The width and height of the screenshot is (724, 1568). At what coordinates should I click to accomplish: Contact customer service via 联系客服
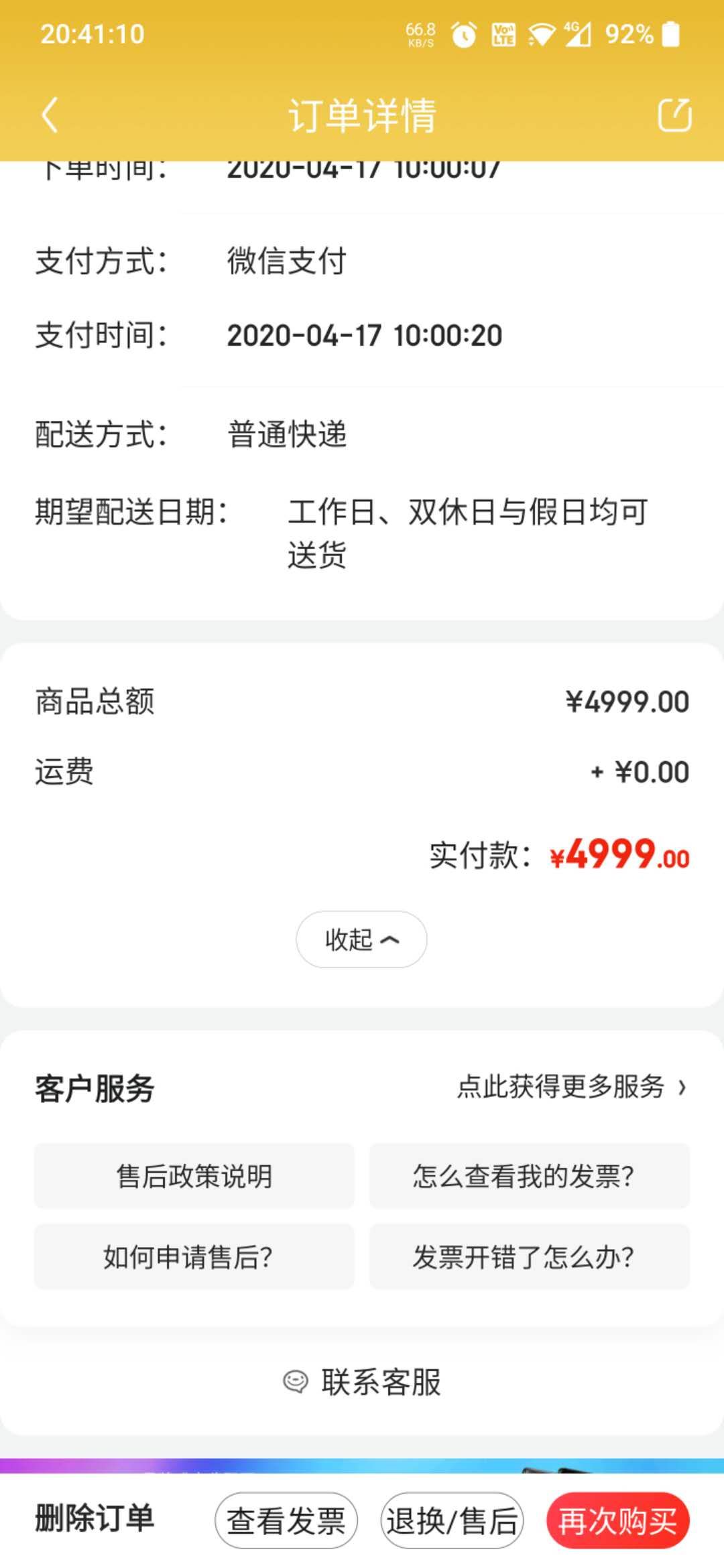click(362, 1382)
